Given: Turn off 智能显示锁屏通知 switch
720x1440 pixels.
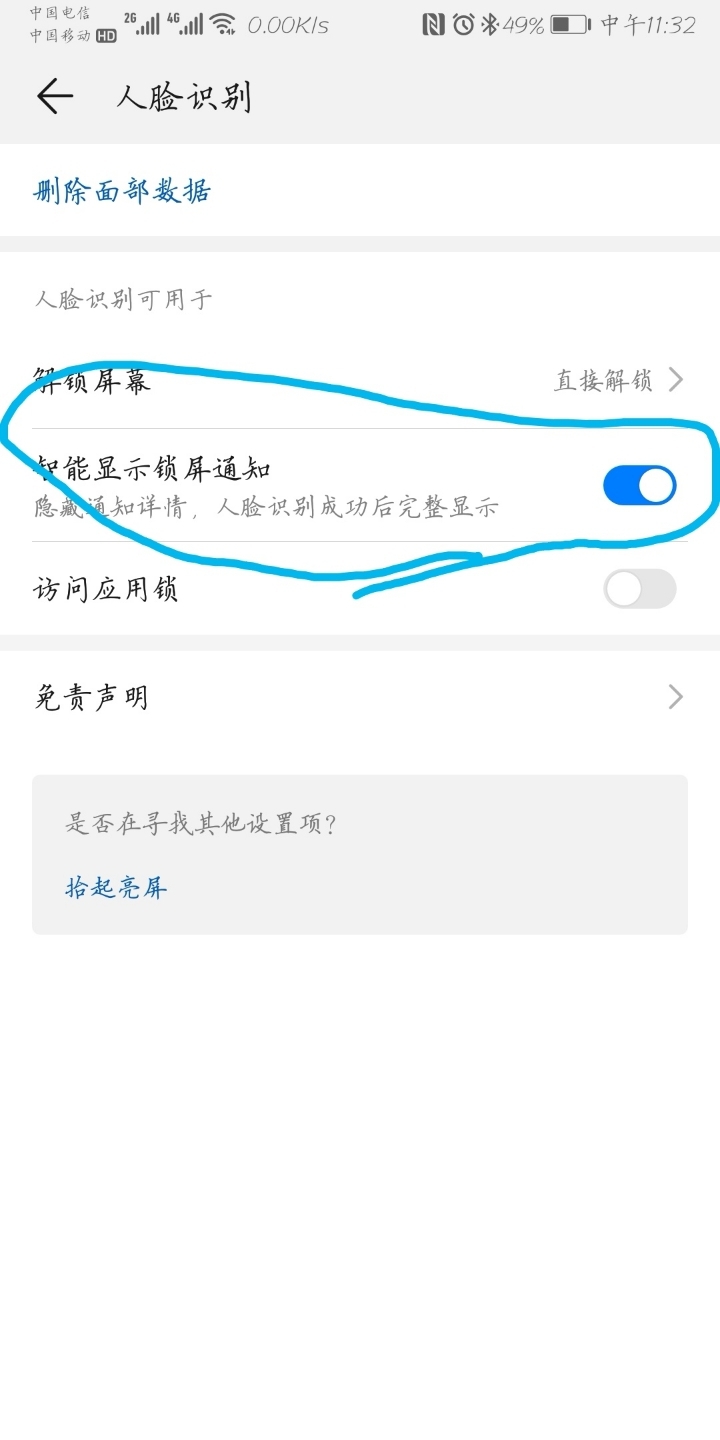Looking at the screenshot, I should [x=639, y=486].
